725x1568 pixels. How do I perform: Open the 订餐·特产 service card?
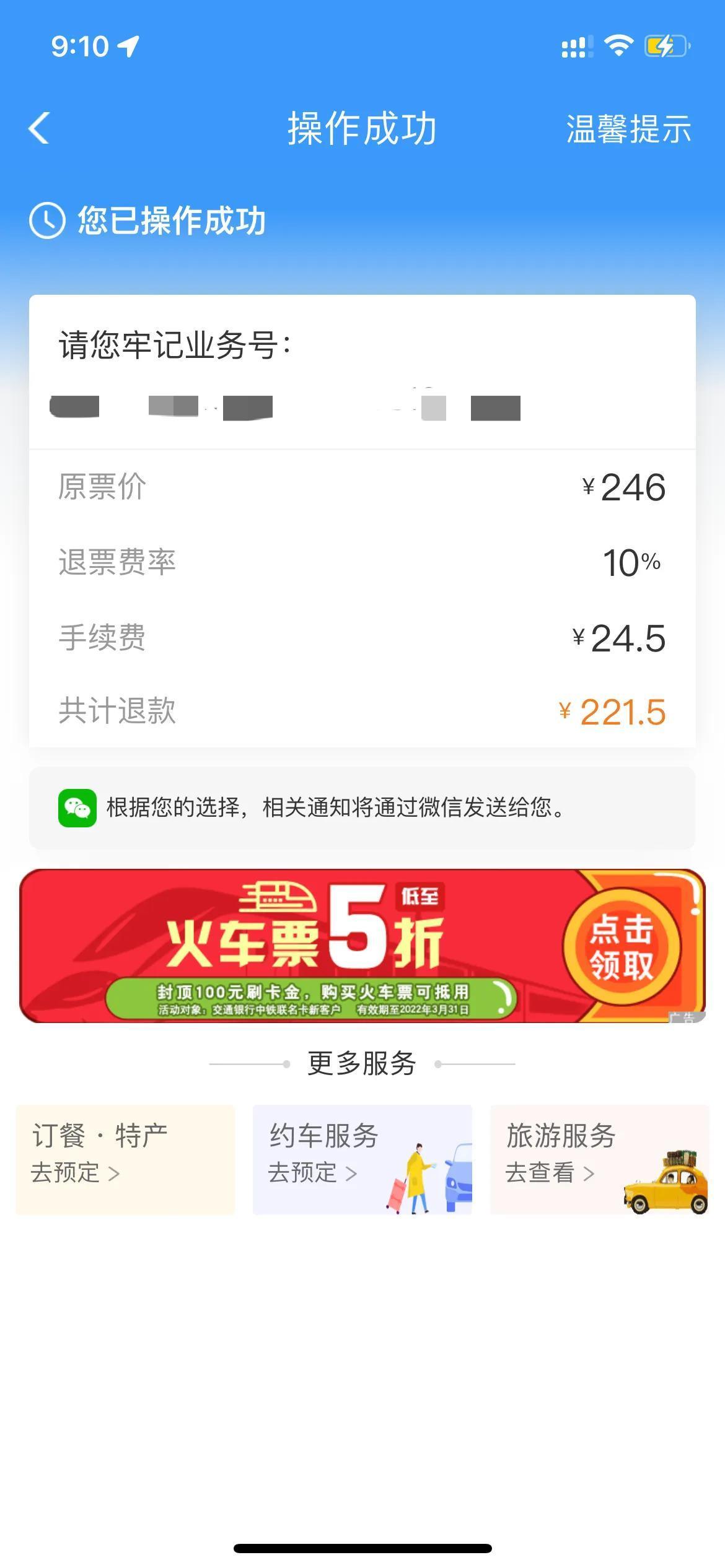125,1159
